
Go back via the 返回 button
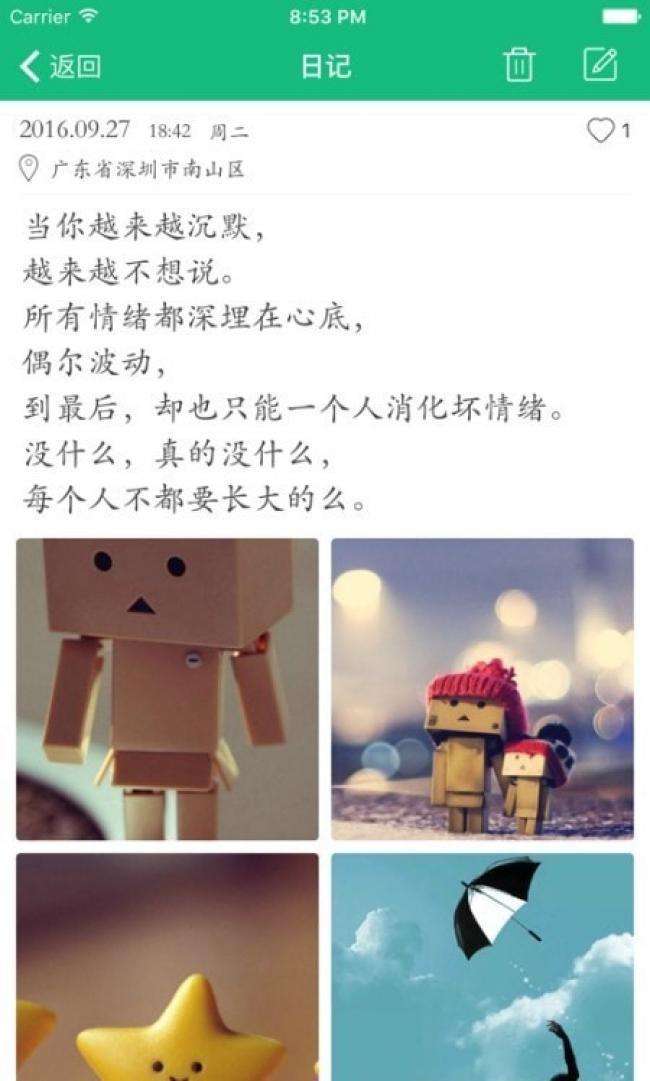click(60, 67)
